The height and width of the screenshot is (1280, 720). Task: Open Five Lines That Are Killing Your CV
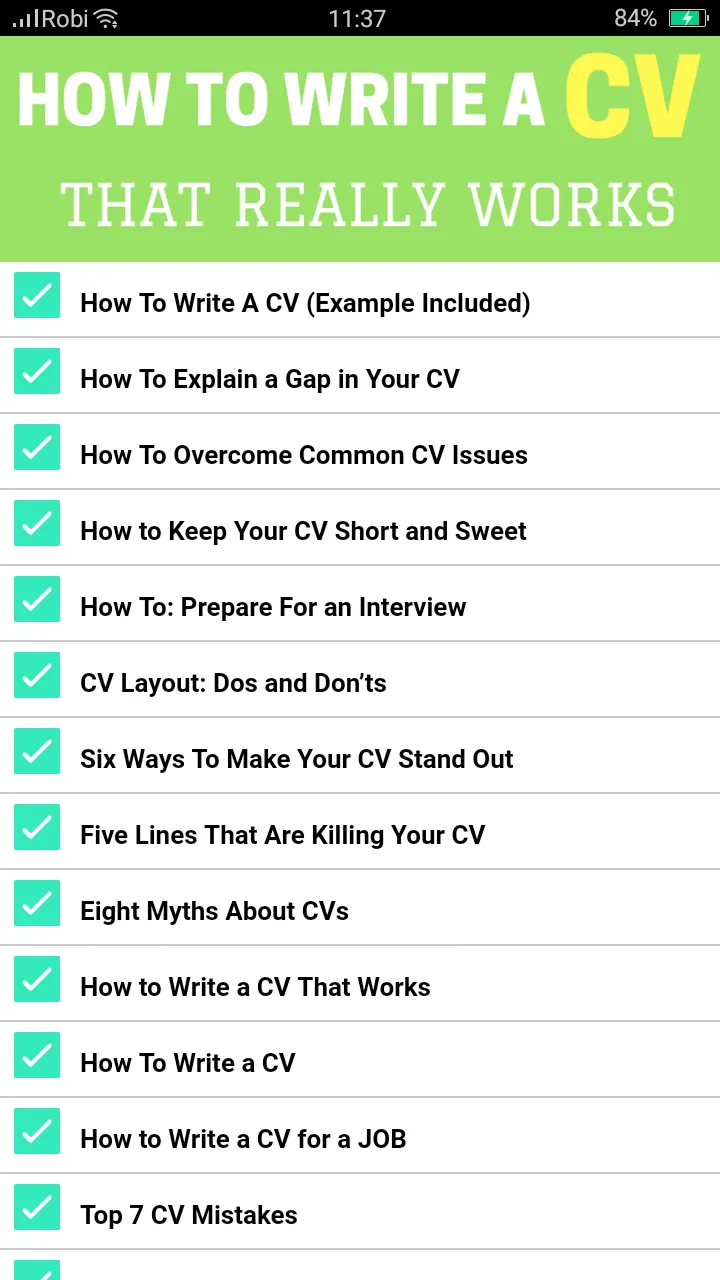tap(282, 835)
